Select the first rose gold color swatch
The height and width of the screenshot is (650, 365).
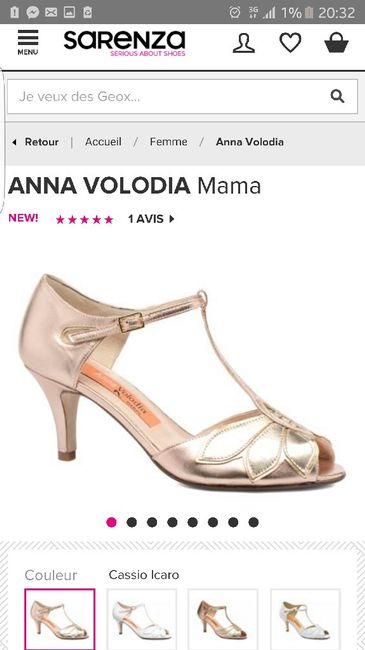pyautogui.click(x=60, y=619)
